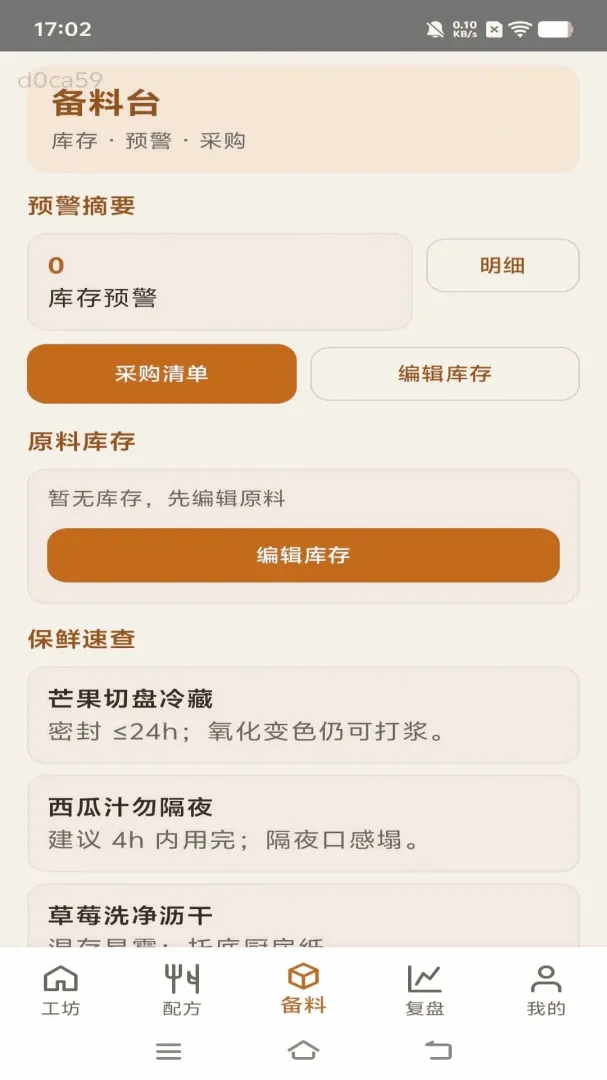
Task: Open the 明细 alert details
Action: point(502,265)
